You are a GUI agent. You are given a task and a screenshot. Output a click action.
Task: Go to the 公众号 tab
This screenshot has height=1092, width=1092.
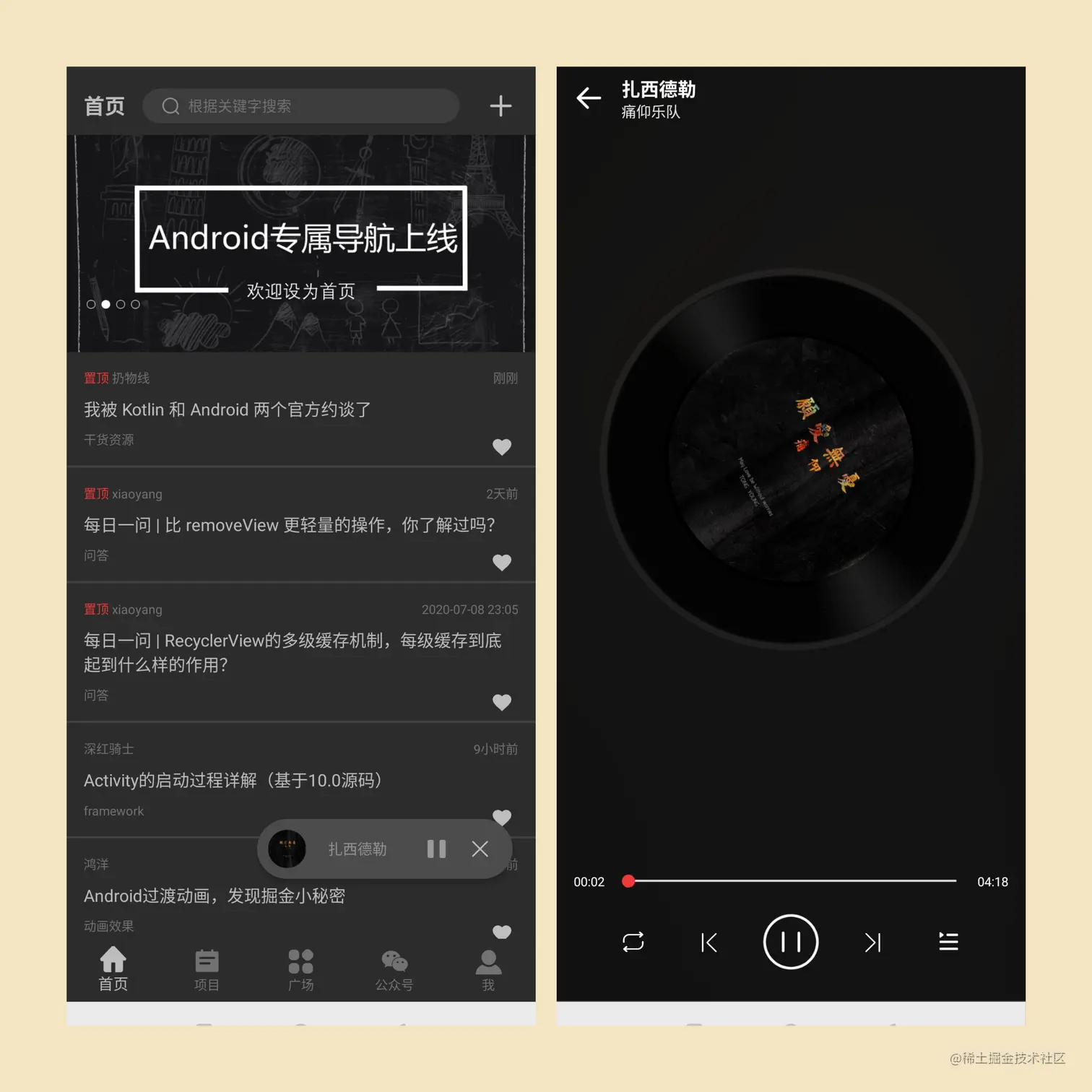pyautogui.click(x=394, y=970)
